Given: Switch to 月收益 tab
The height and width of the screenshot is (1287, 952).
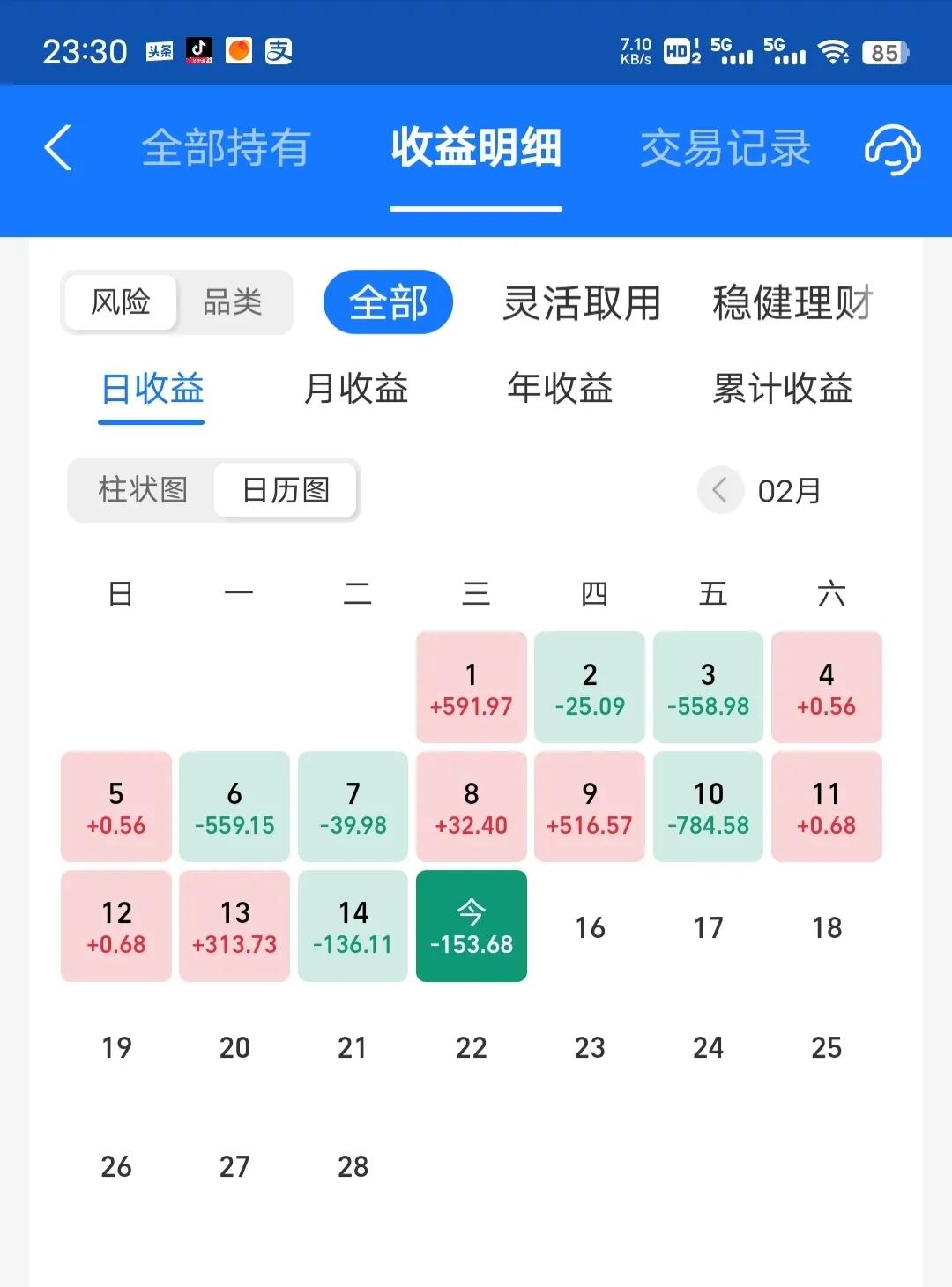Looking at the screenshot, I should click(355, 388).
